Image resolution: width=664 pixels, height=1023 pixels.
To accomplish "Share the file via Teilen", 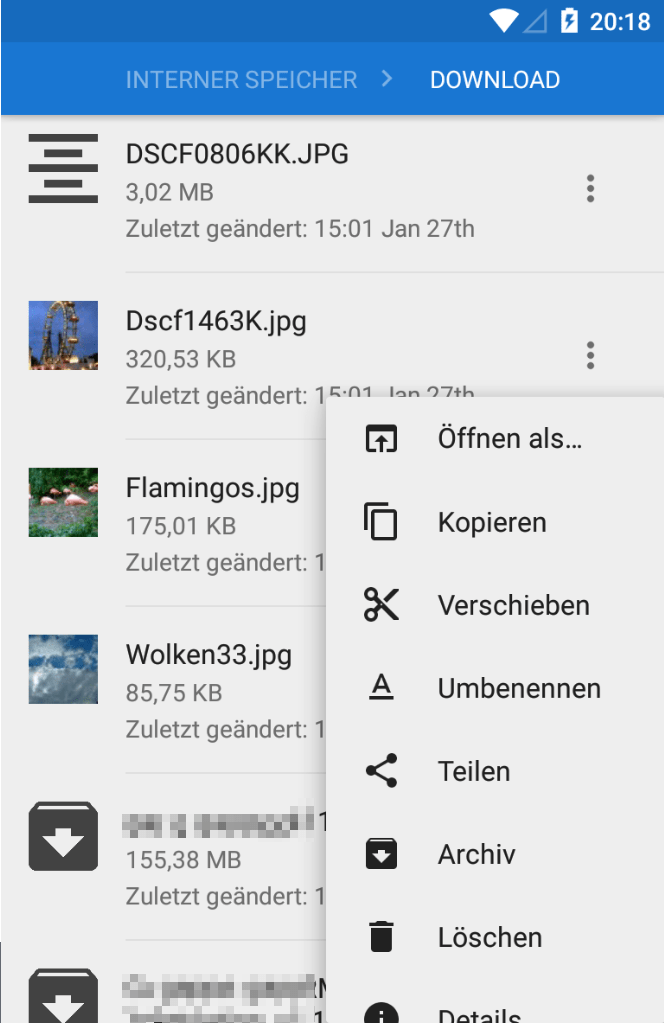I will coord(474,771).
